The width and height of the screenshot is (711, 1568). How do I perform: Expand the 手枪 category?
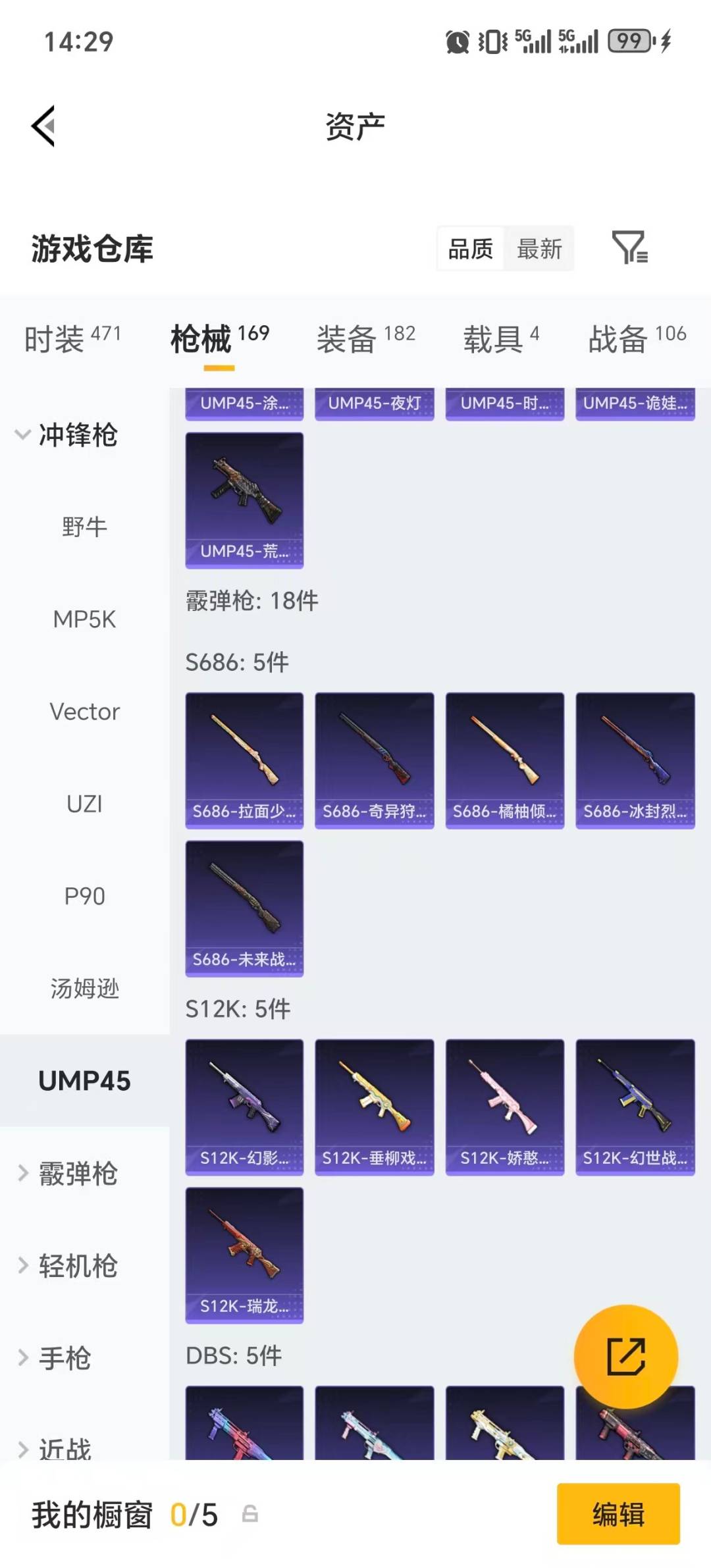69,1358
